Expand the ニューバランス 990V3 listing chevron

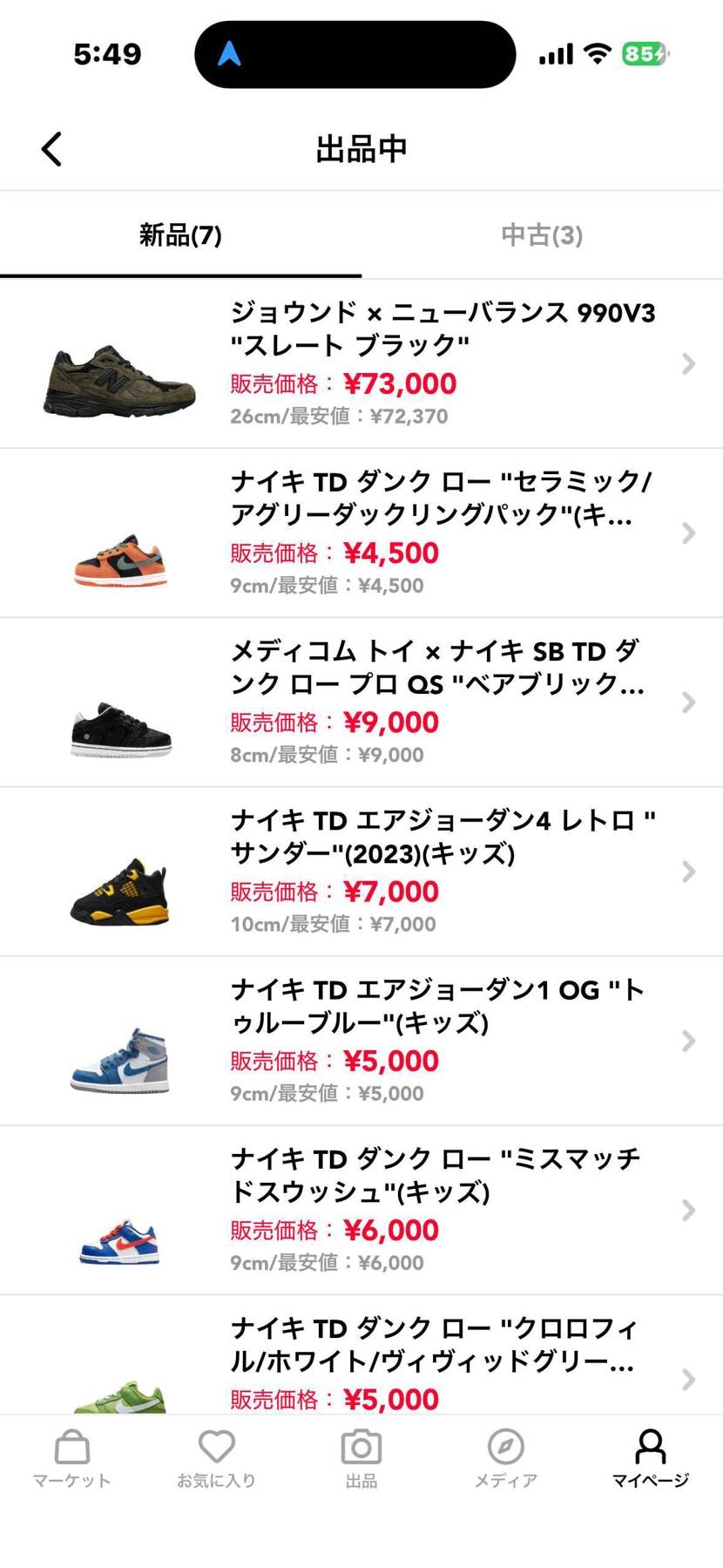[x=688, y=363]
